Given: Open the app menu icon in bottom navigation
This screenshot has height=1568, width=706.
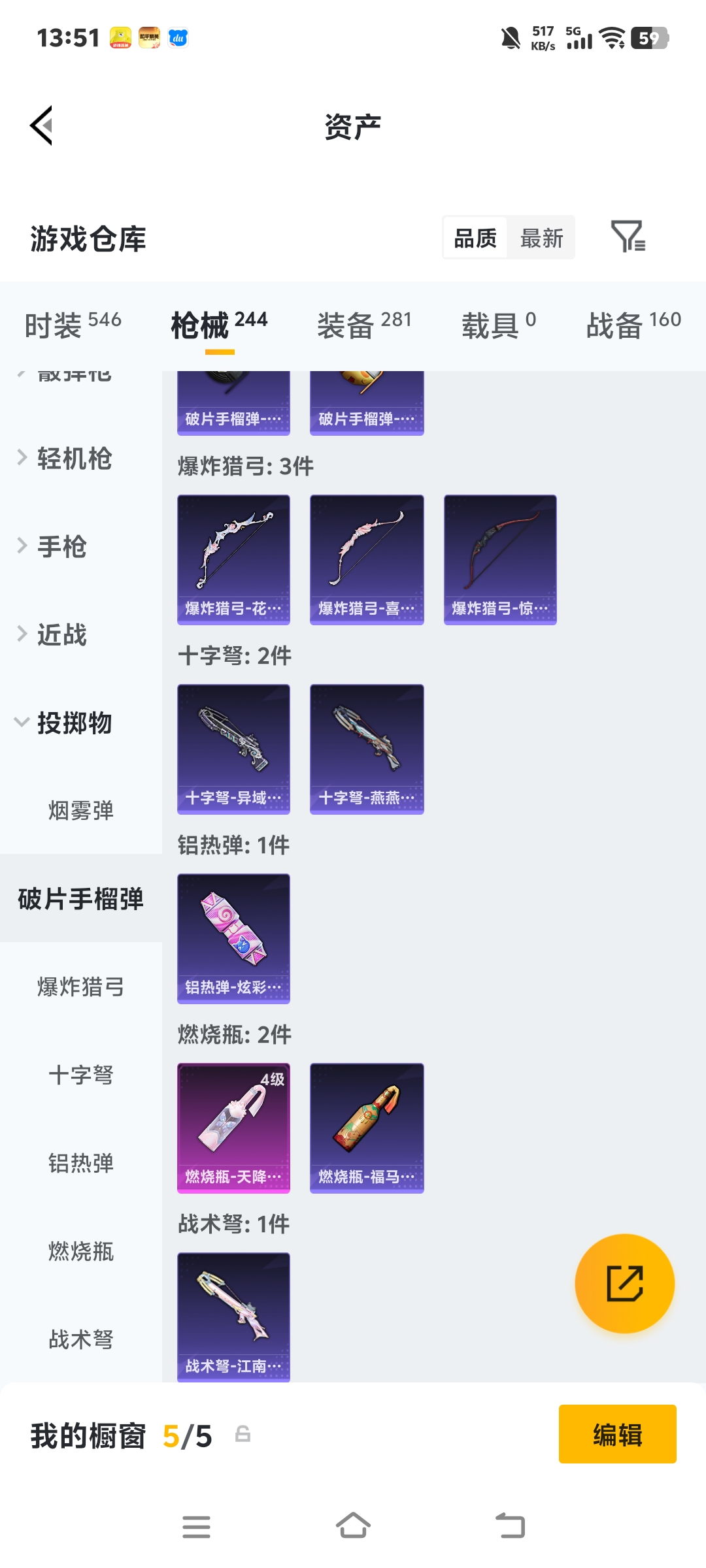Looking at the screenshot, I should click(196, 1527).
